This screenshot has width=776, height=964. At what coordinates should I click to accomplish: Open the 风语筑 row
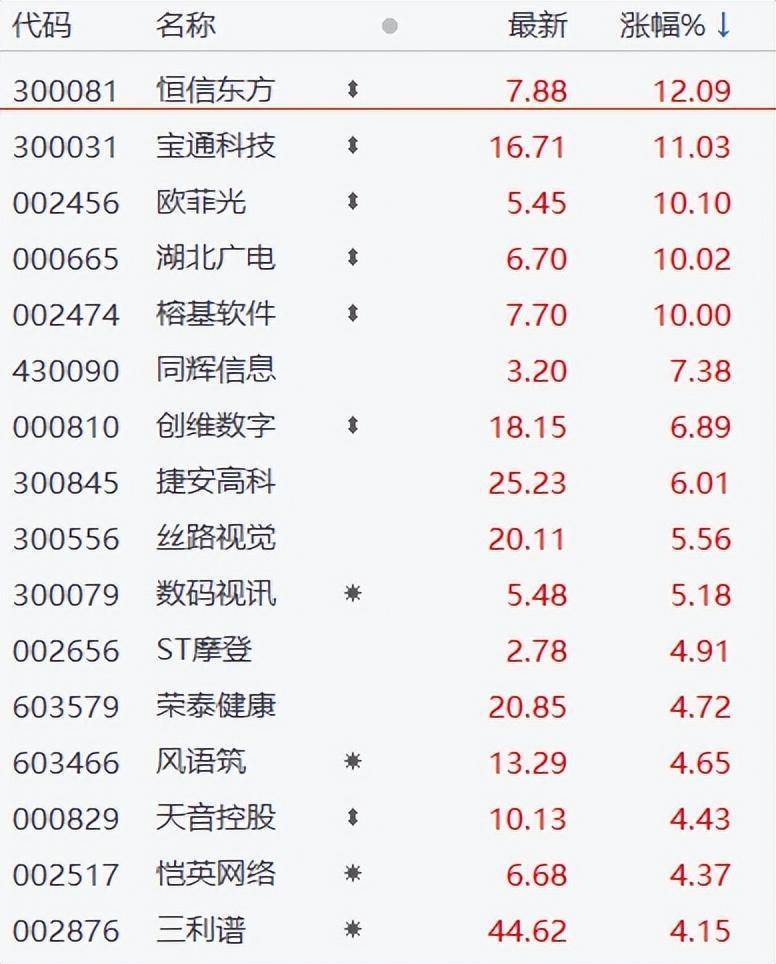point(200,763)
